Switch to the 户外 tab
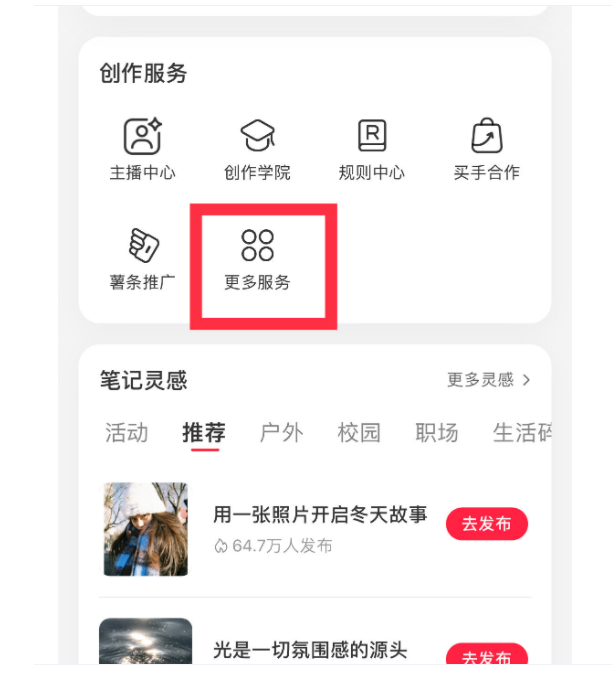This screenshot has height=691, width=612. pos(281,433)
